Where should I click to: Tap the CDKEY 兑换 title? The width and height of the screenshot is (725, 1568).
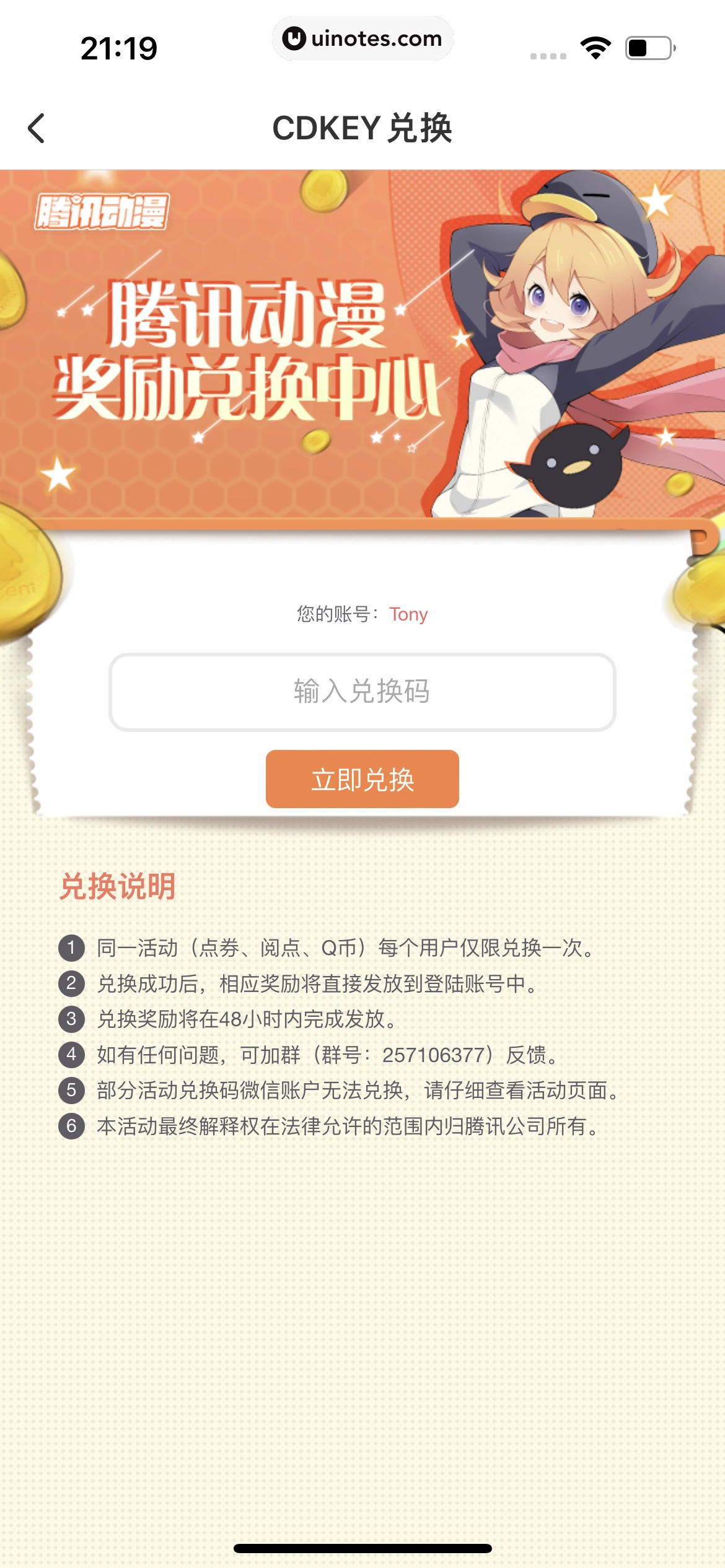coord(362,127)
